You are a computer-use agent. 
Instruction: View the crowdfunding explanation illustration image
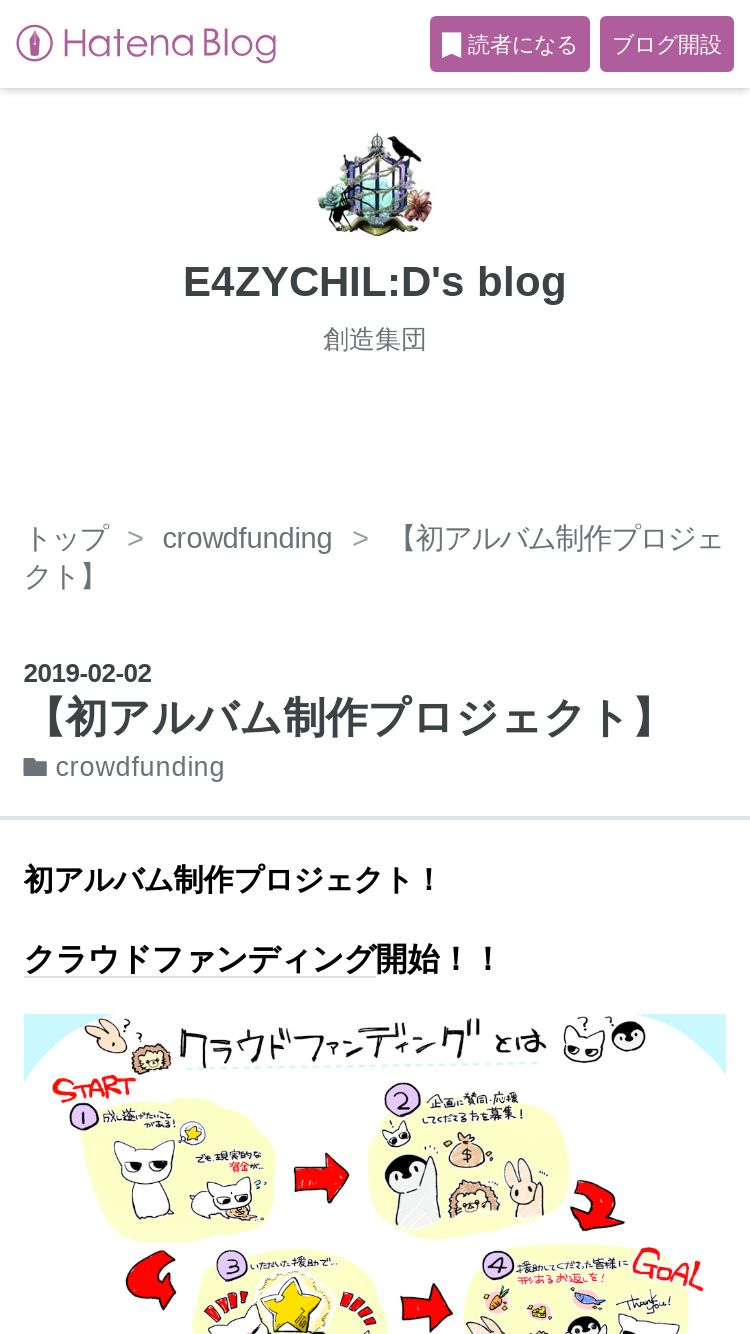(x=375, y=1174)
